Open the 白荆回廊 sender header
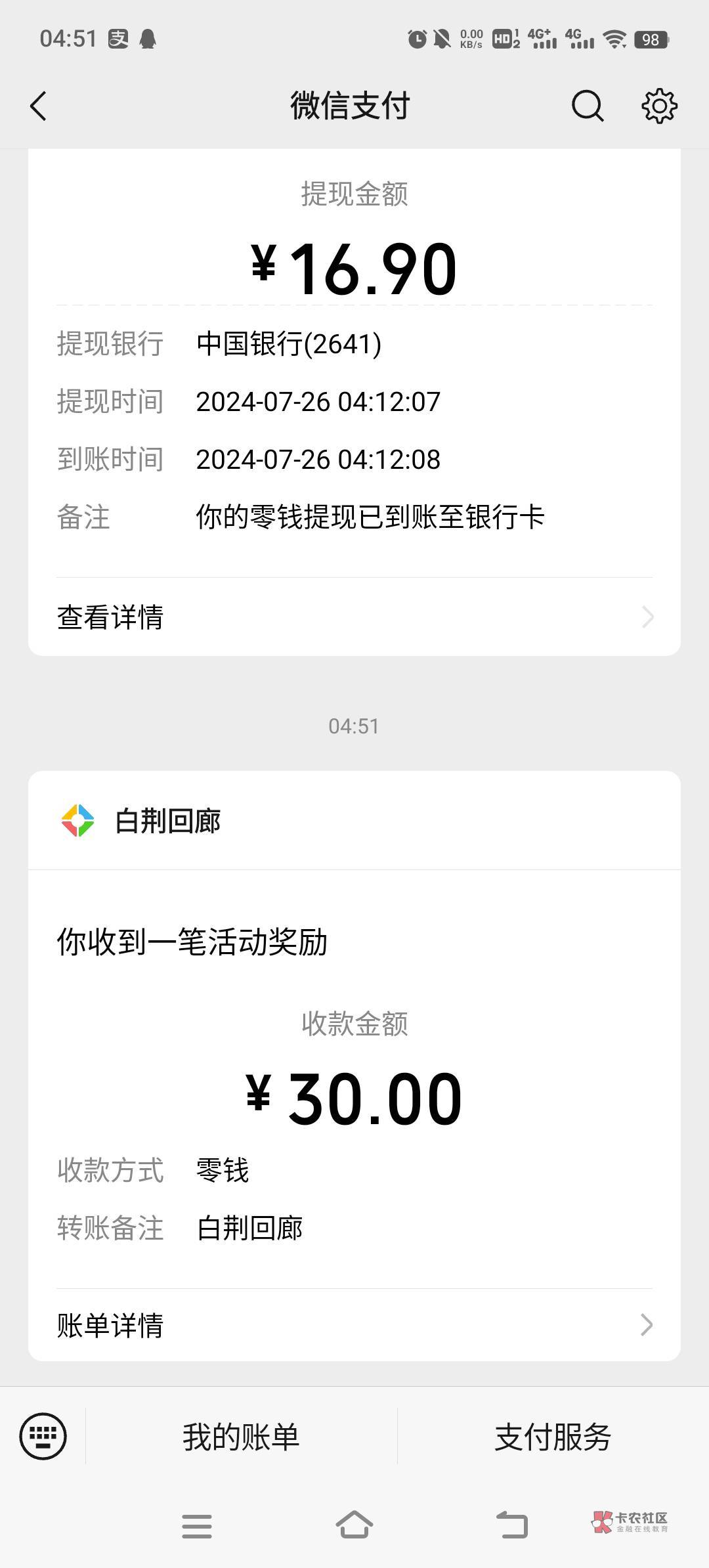This screenshot has height=1568, width=709. pos(354,821)
